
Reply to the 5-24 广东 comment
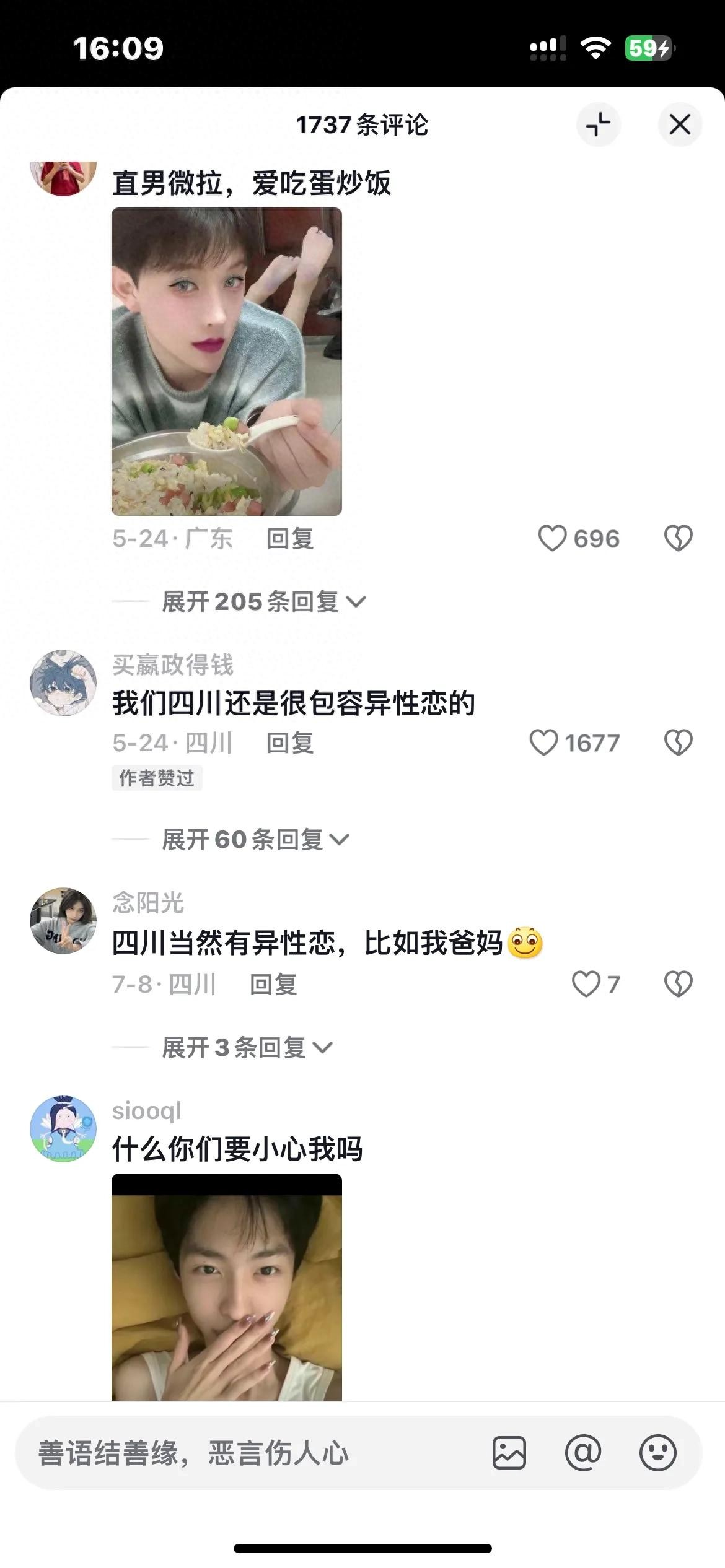289,539
